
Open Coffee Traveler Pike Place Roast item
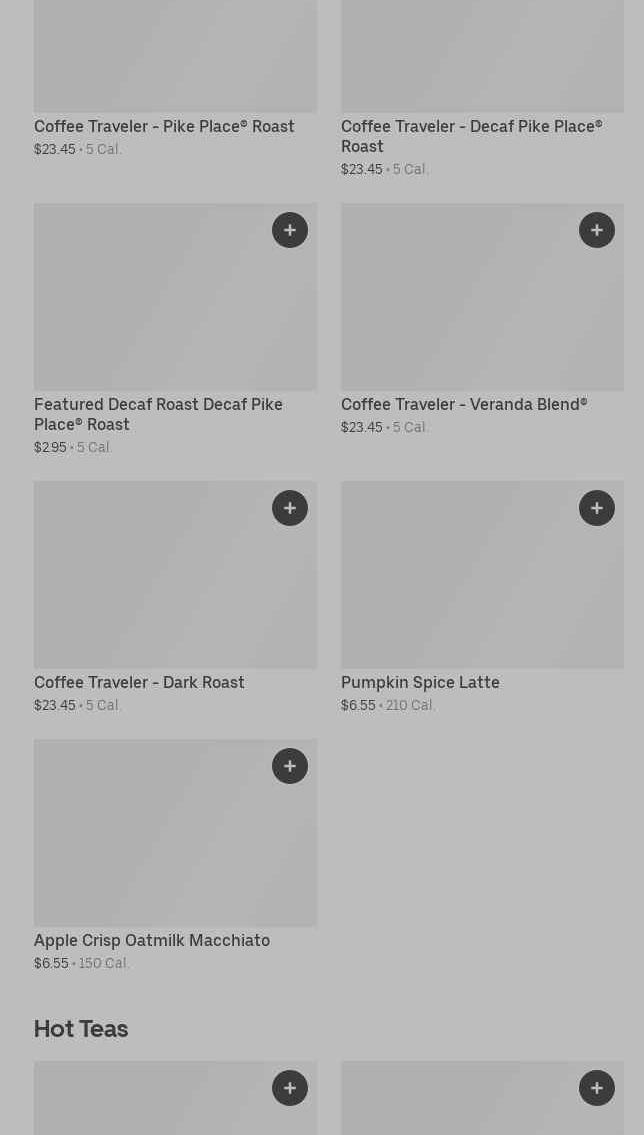coord(164,127)
